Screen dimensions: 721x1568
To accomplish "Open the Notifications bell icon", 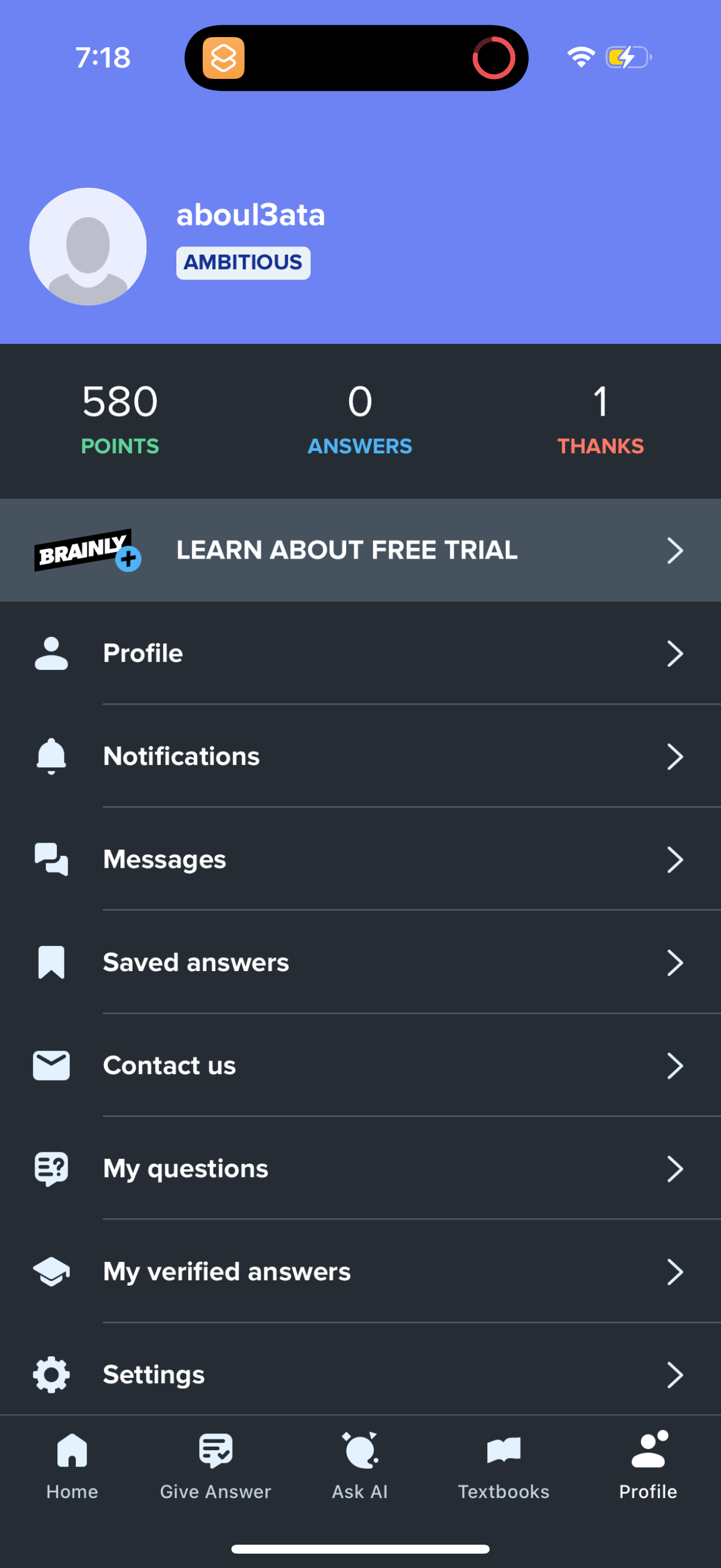I will pyautogui.click(x=51, y=755).
